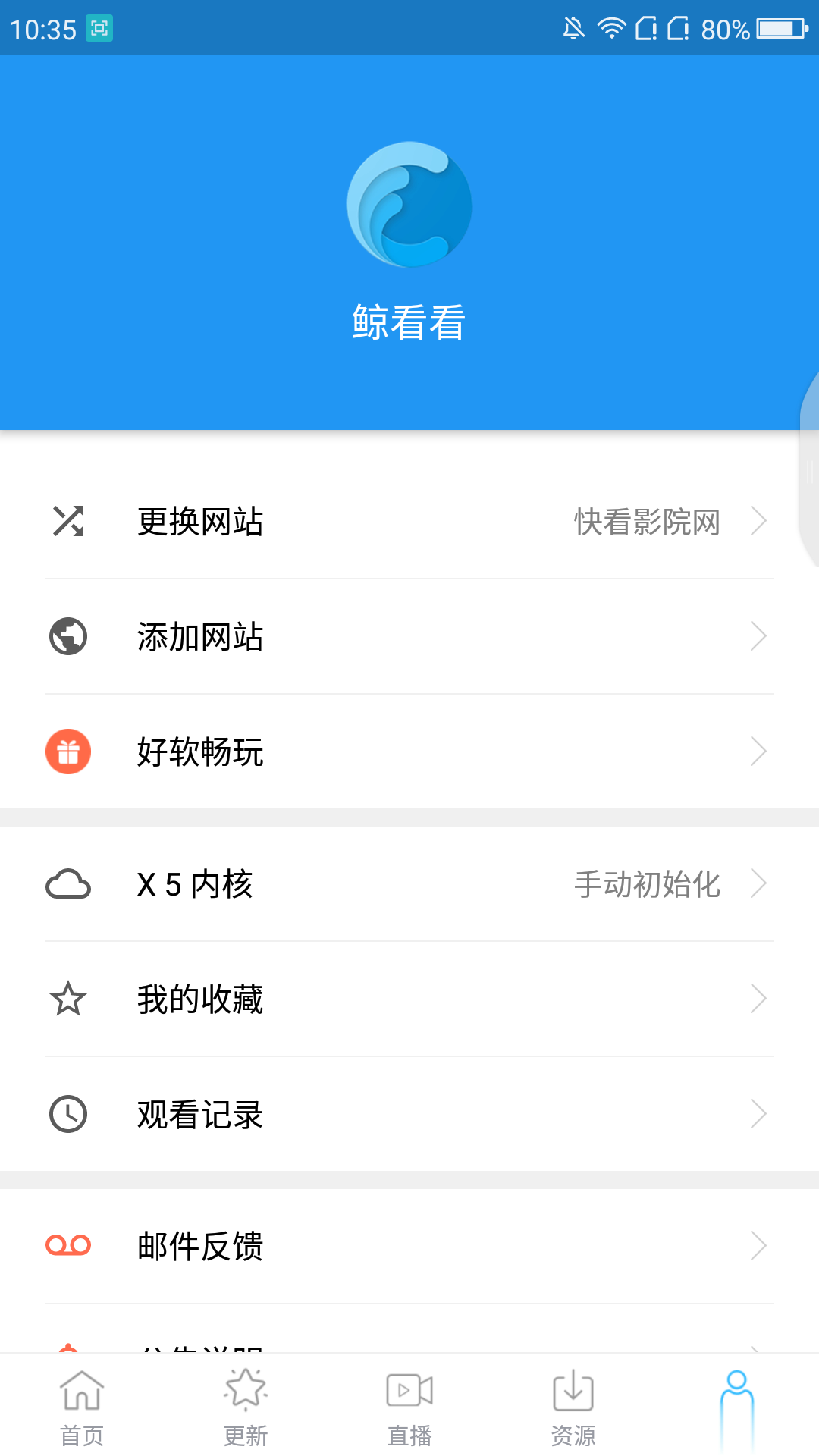Tap the shuffle icon beside 更换网站
This screenshot has height=1456, width=819.
click(69, 522)
